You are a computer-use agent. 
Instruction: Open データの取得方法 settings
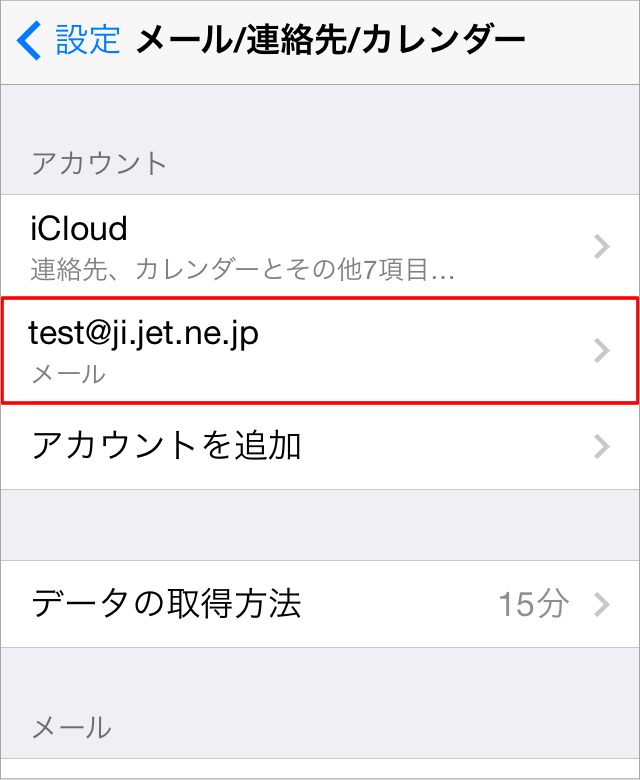tap(320, 604)
